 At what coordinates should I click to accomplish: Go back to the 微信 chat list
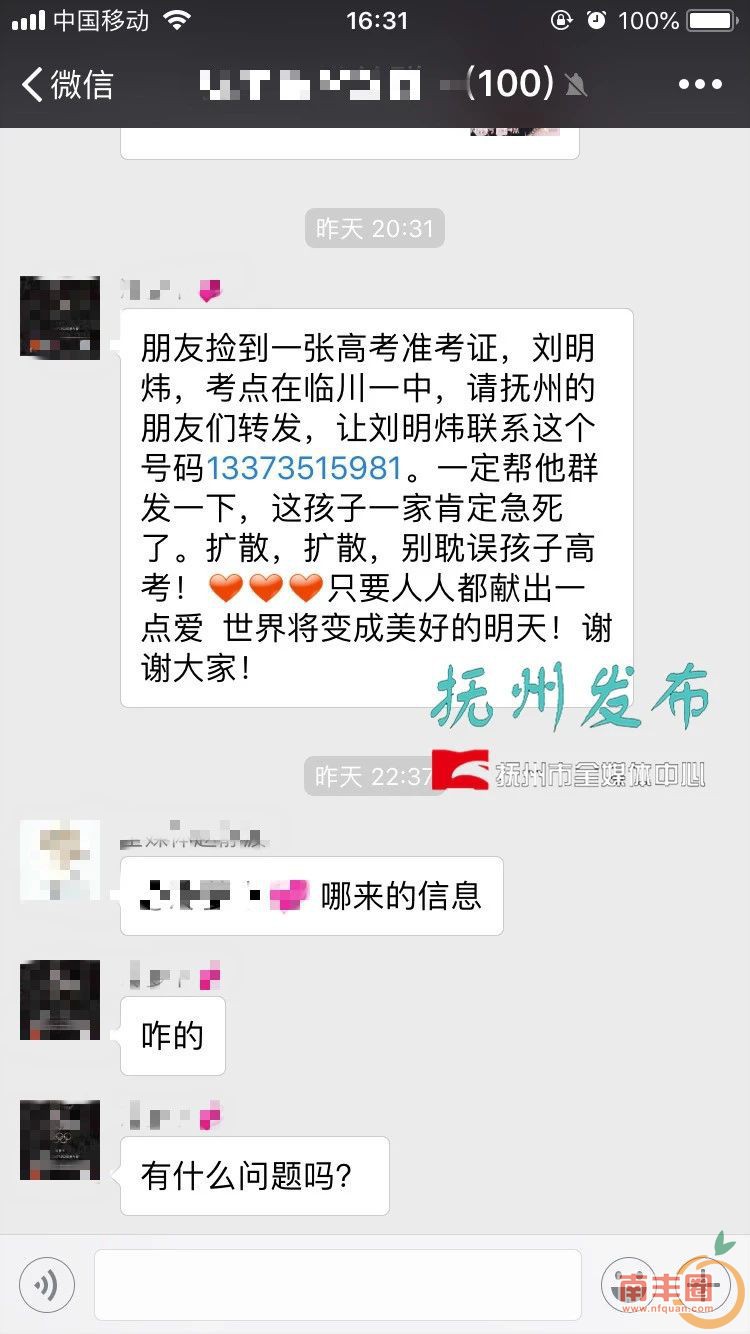(68, 84)
